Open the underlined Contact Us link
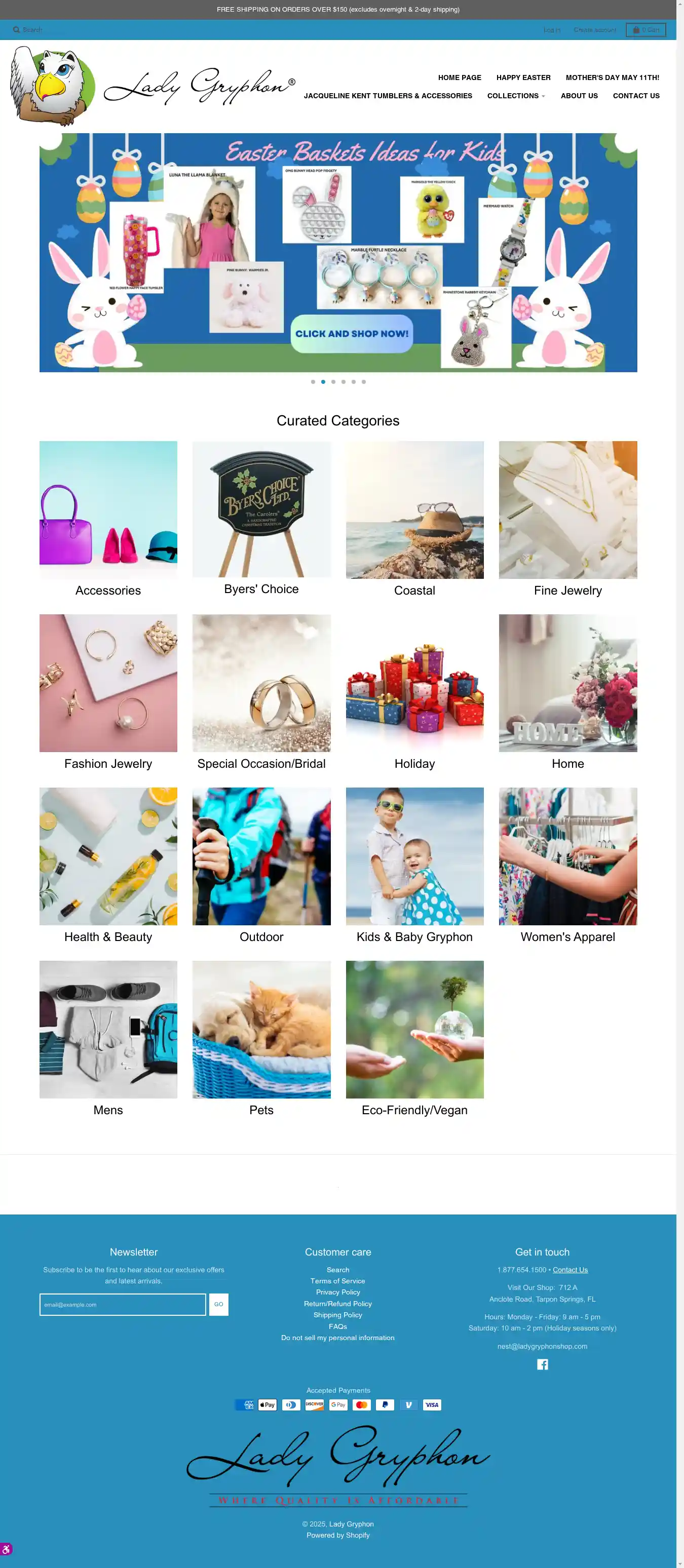 click(x=569, y=1270)
